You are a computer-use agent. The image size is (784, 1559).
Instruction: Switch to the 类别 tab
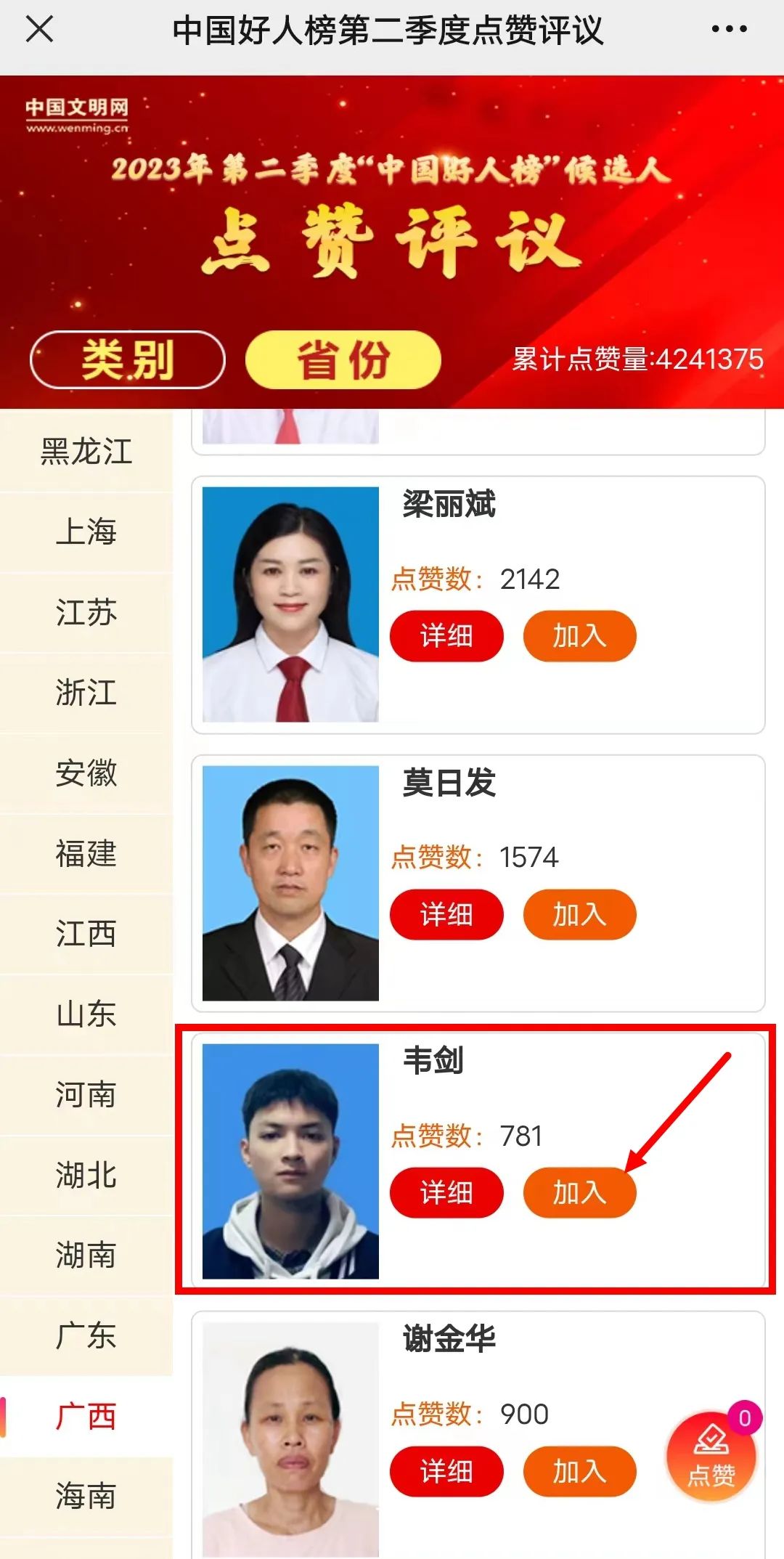[x=128, y=359]
